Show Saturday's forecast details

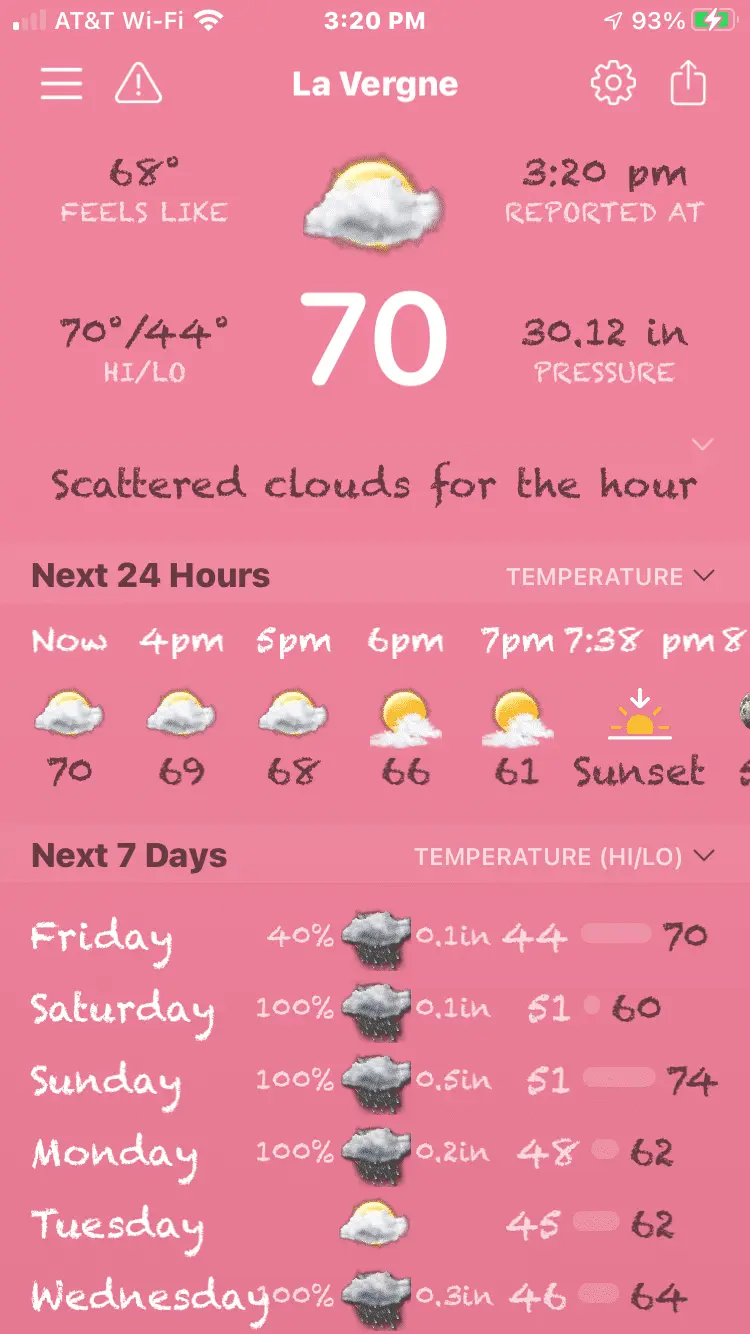pyautogui.click(x=375, y=1008)
